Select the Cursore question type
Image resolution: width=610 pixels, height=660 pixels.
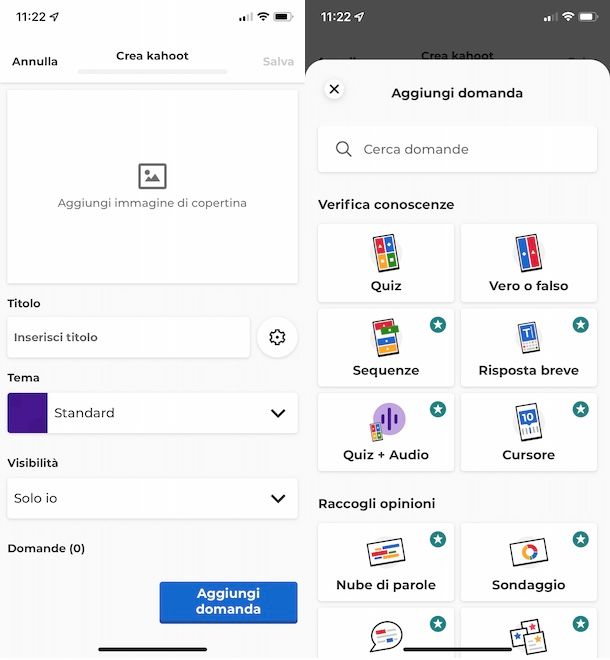pyautogui.click(x=528, y=432)
